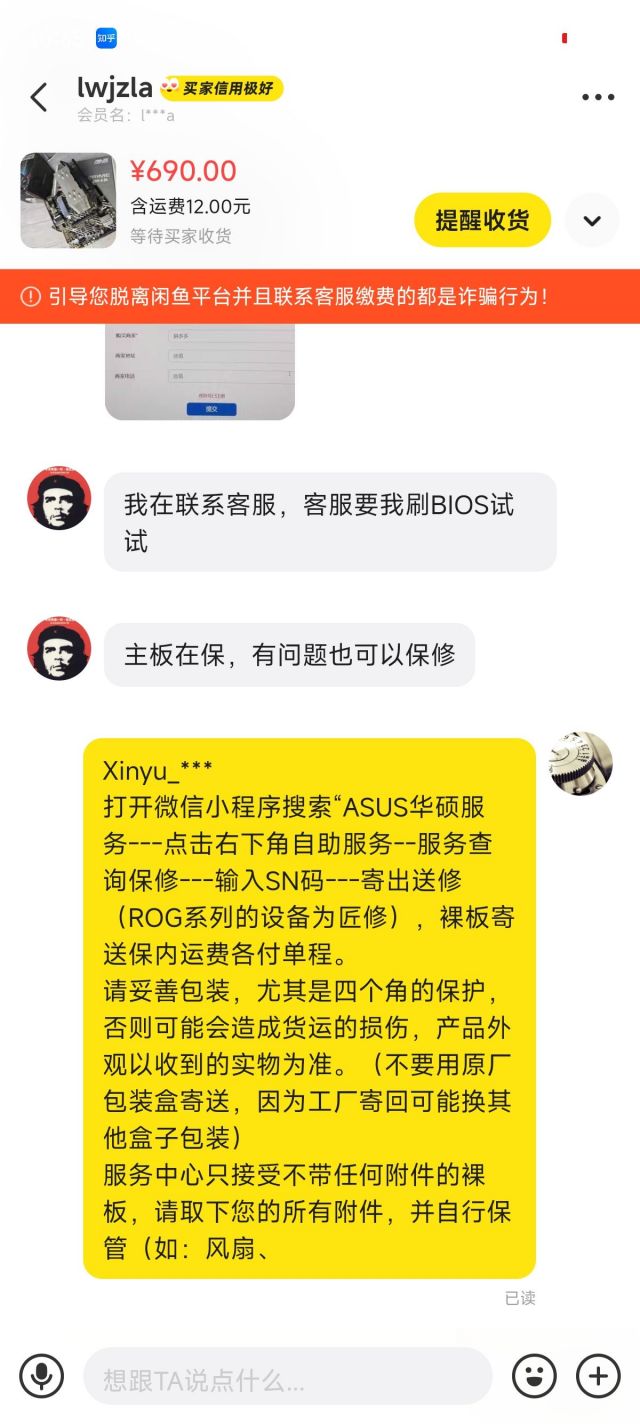The height and width of the screenshot is (1424, 640).
Task: Open the emoji picker
Action: click(534, 1376)
